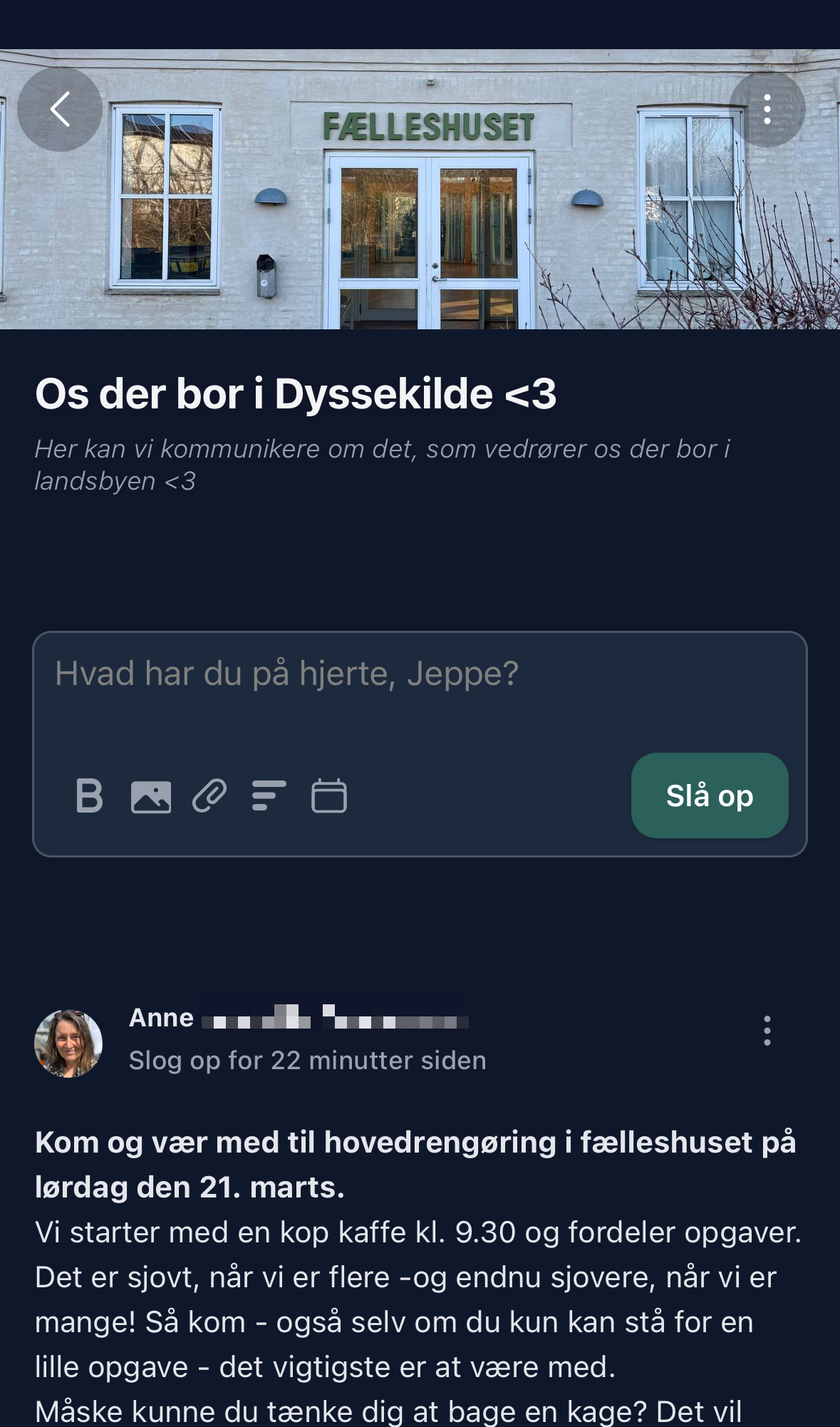Attach an image to a new post
This screenshot has height=1427, width=840.
(152, 795)
